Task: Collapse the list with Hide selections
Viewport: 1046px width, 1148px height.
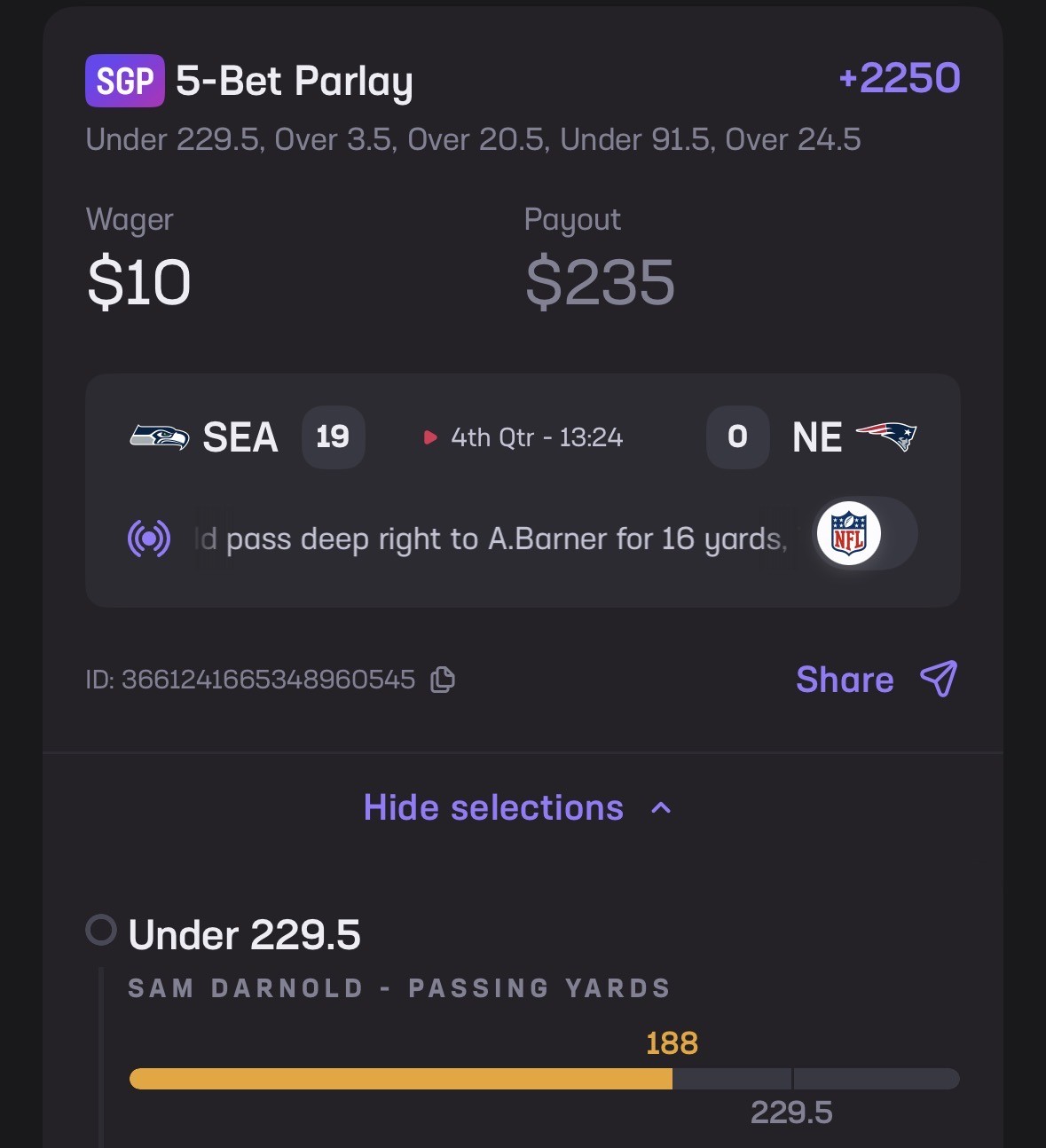Action: tap(517, 808)
